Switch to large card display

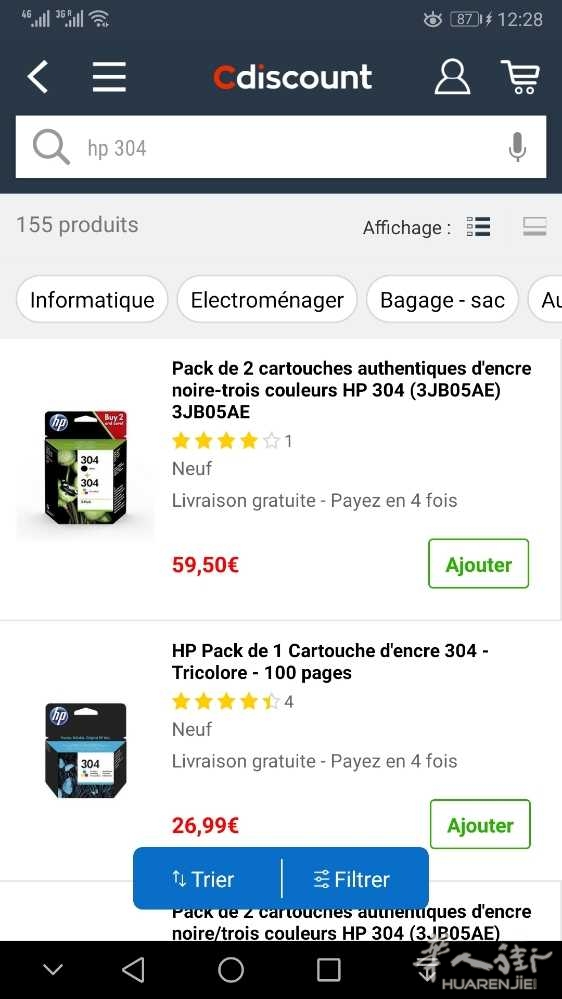tap(535, 227)
